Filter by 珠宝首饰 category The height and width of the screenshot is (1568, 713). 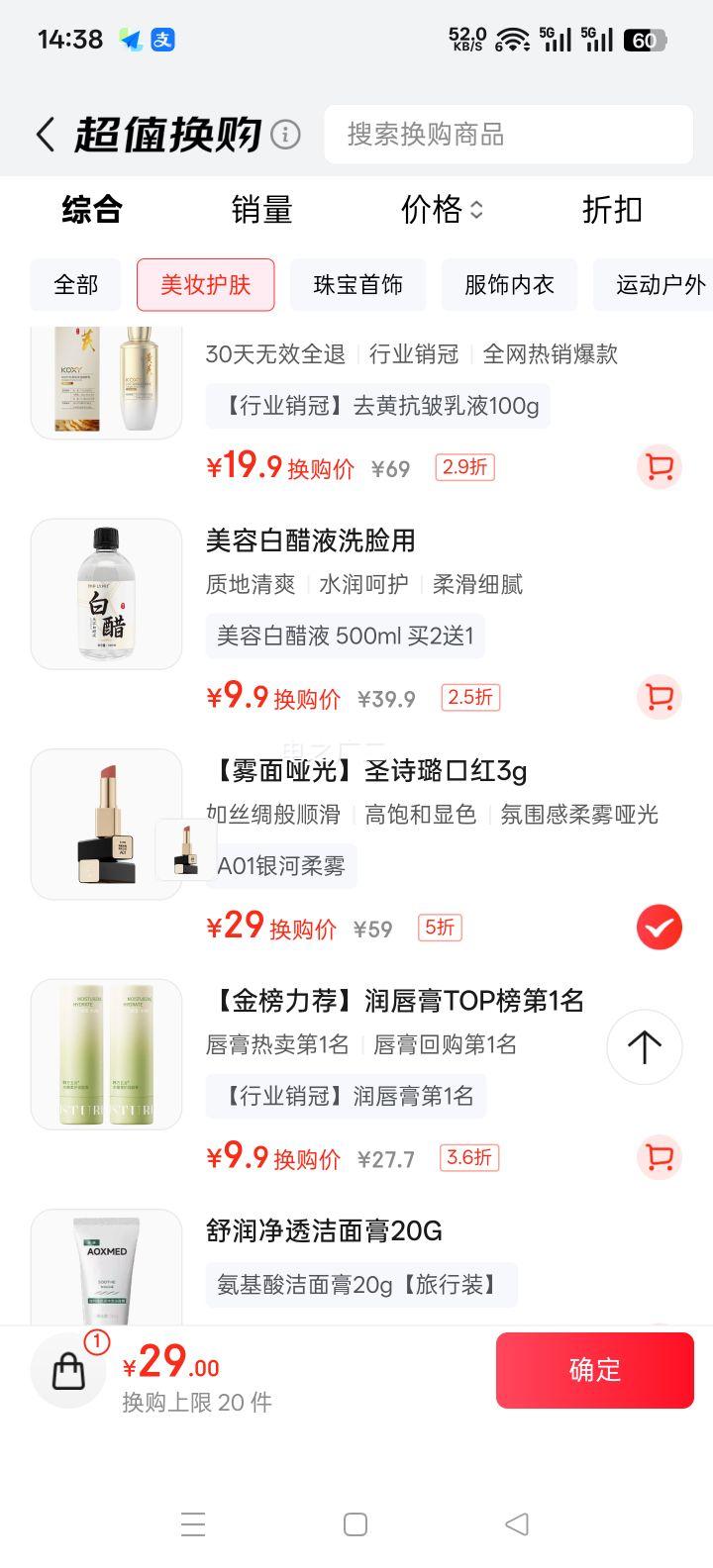[x=357, y=285]
